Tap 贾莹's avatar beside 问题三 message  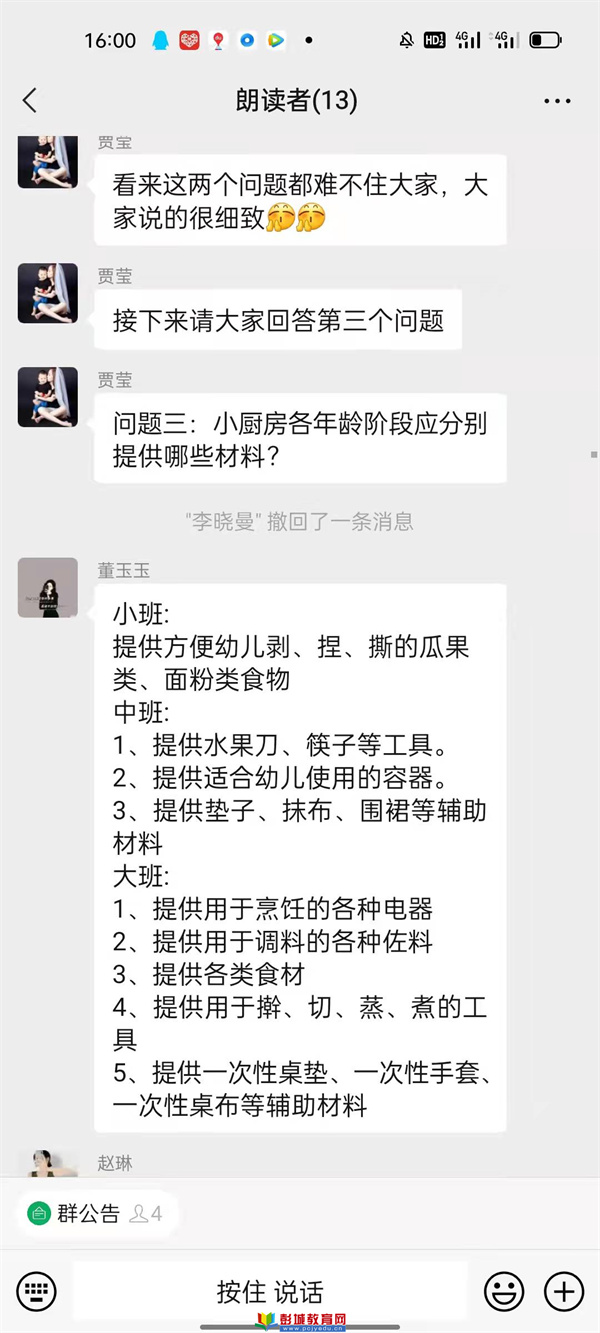[x=47, y=398]
